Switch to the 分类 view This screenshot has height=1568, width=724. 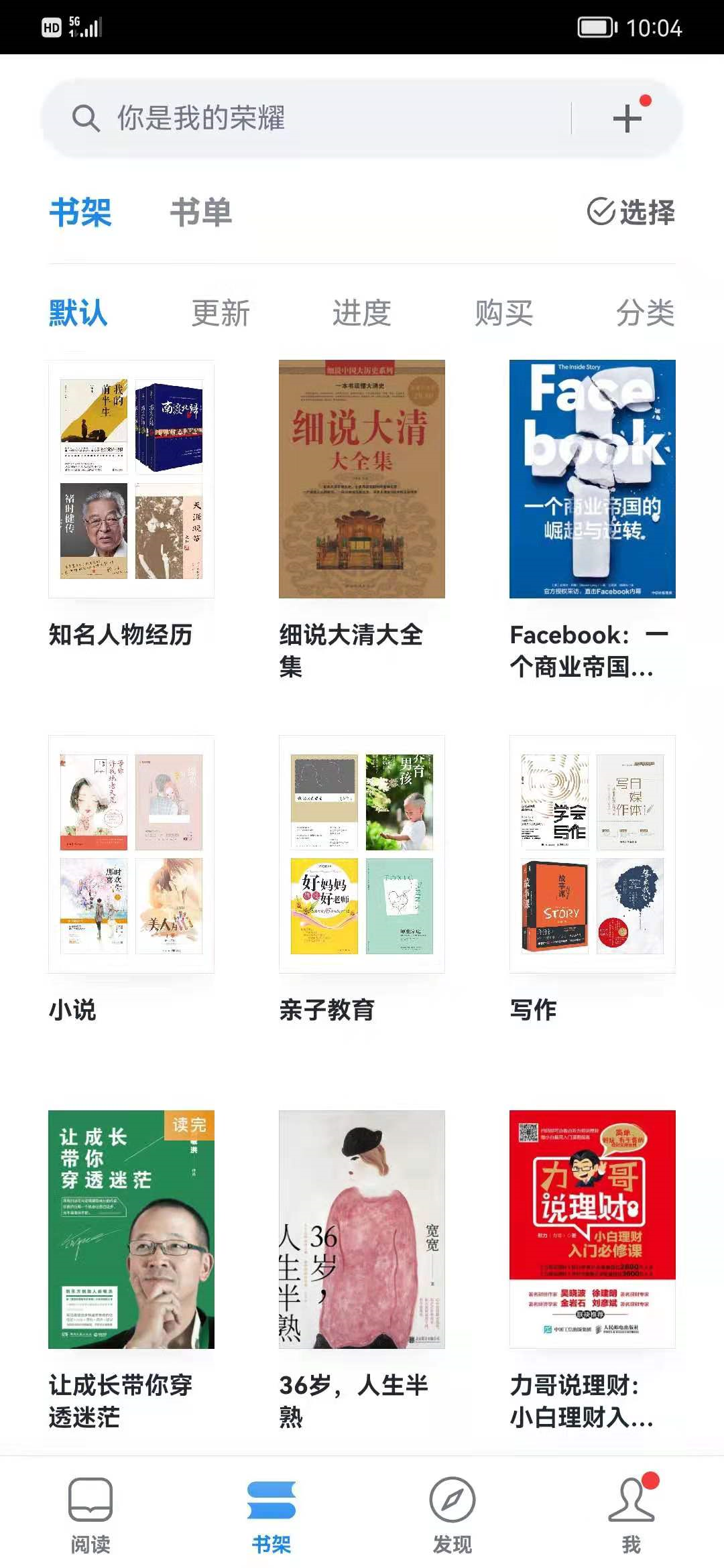pyautogui.click(x=645, y=313)
